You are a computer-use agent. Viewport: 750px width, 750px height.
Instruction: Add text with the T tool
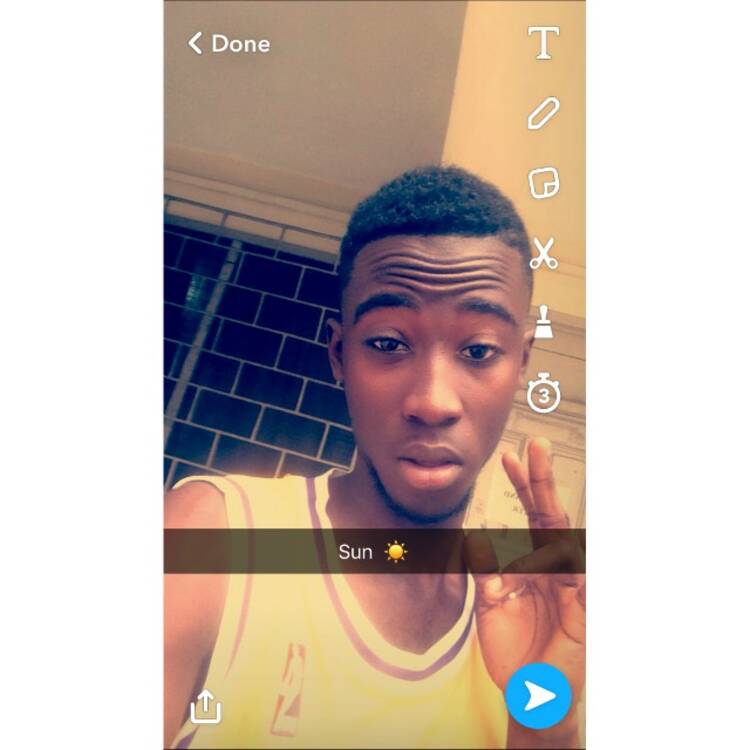coord(543,43)
